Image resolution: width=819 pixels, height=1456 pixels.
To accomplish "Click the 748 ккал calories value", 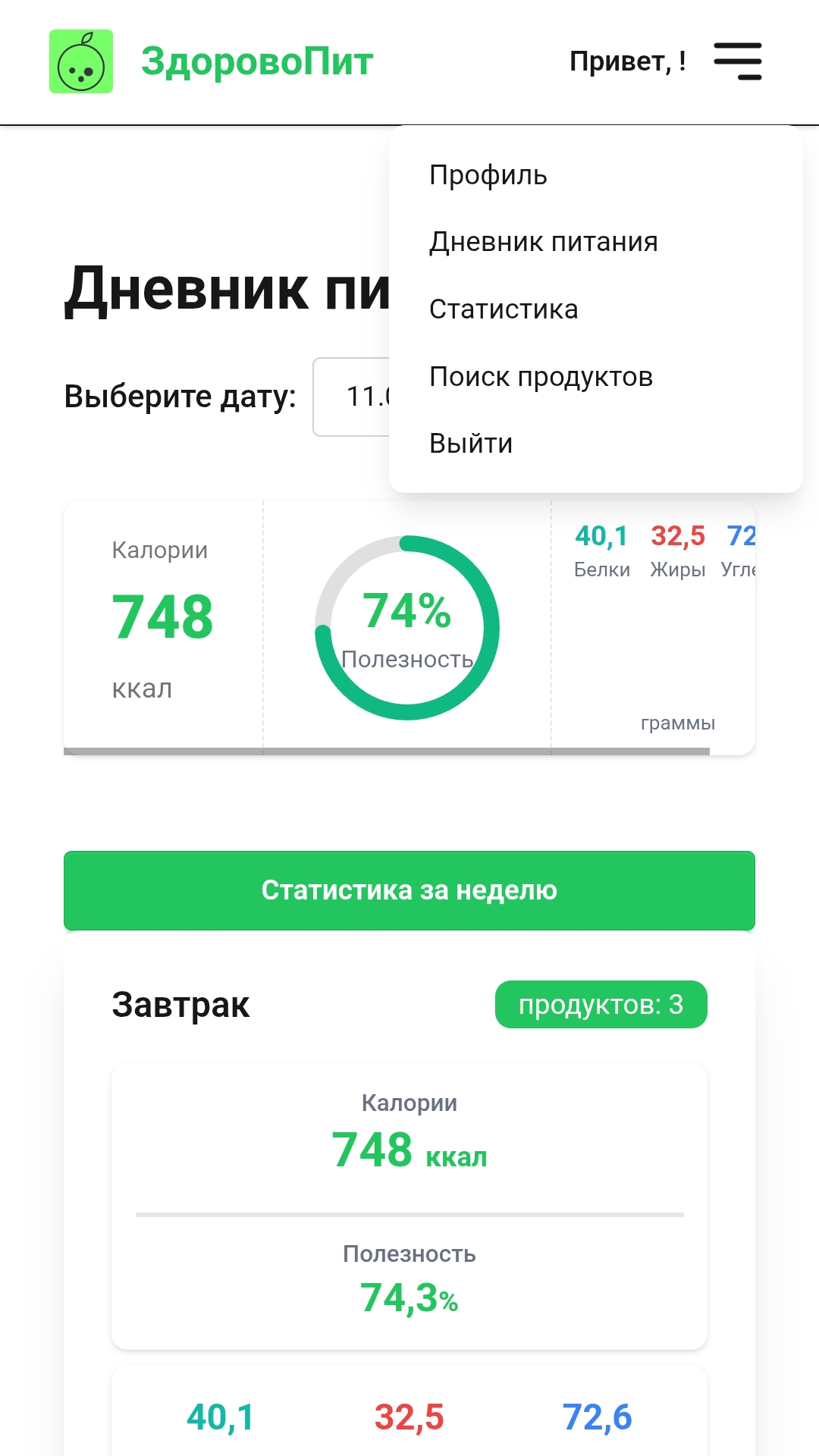I will click(163, 616).
